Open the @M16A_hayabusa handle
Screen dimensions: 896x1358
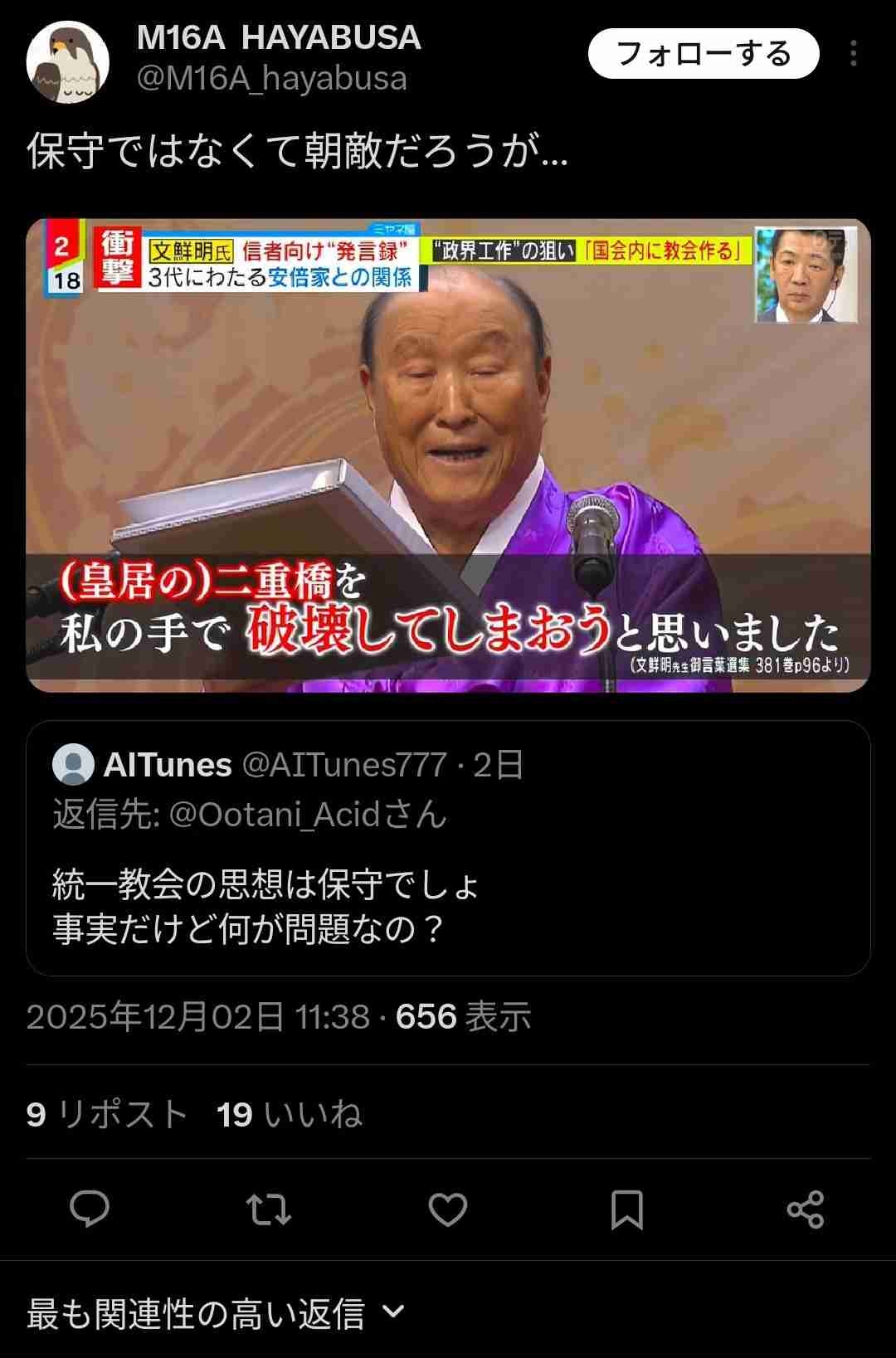pyautogui.click(x=271, y=79)
